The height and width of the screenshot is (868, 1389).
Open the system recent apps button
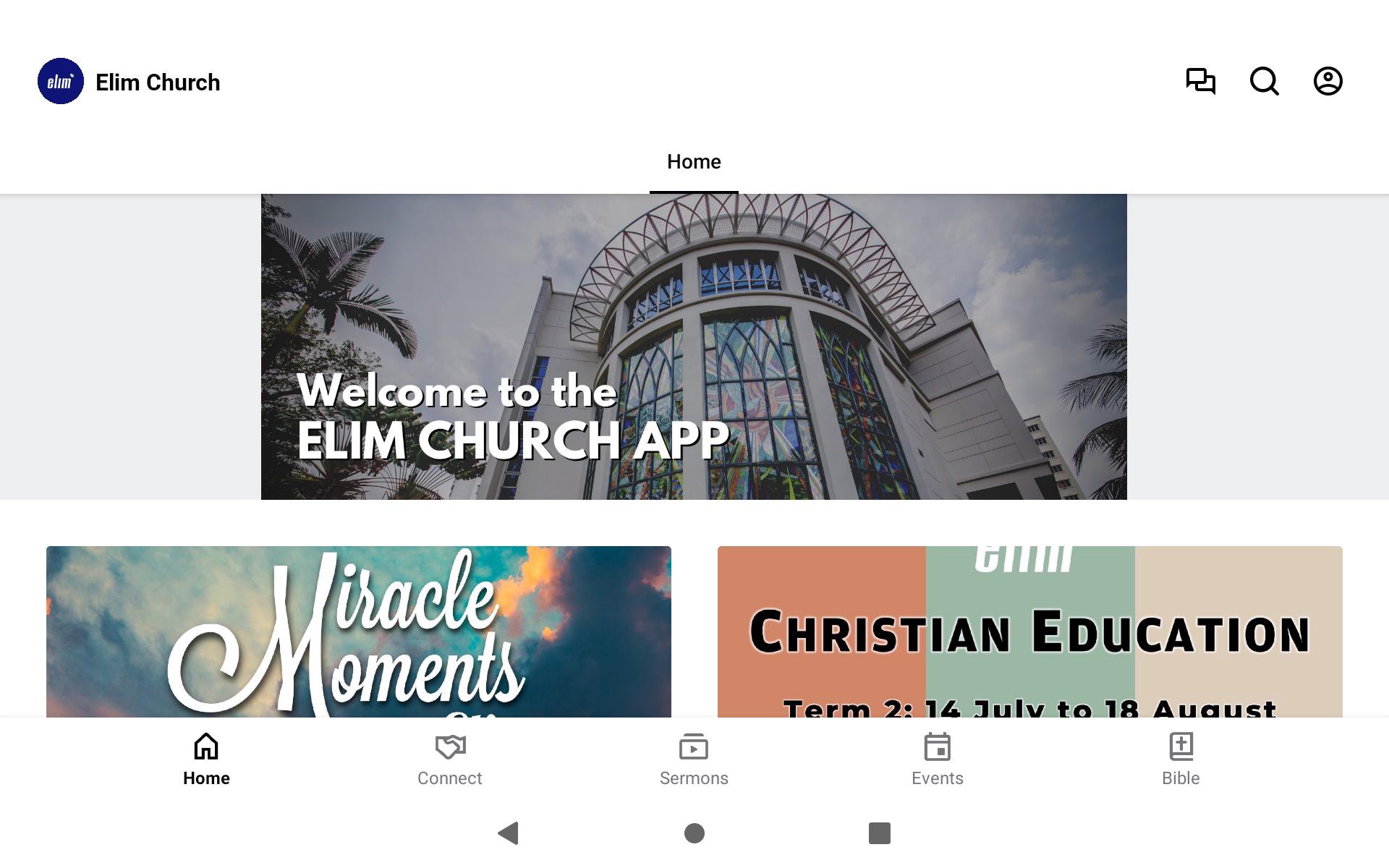pyautogui.click(x=879, y=833)
